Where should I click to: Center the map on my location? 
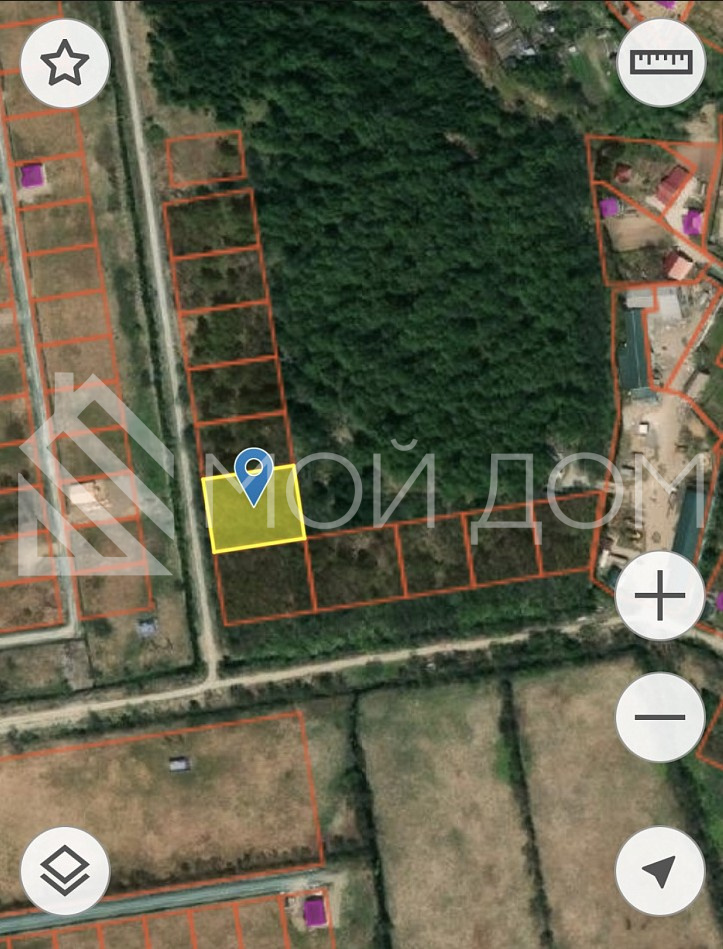(660, 871)
